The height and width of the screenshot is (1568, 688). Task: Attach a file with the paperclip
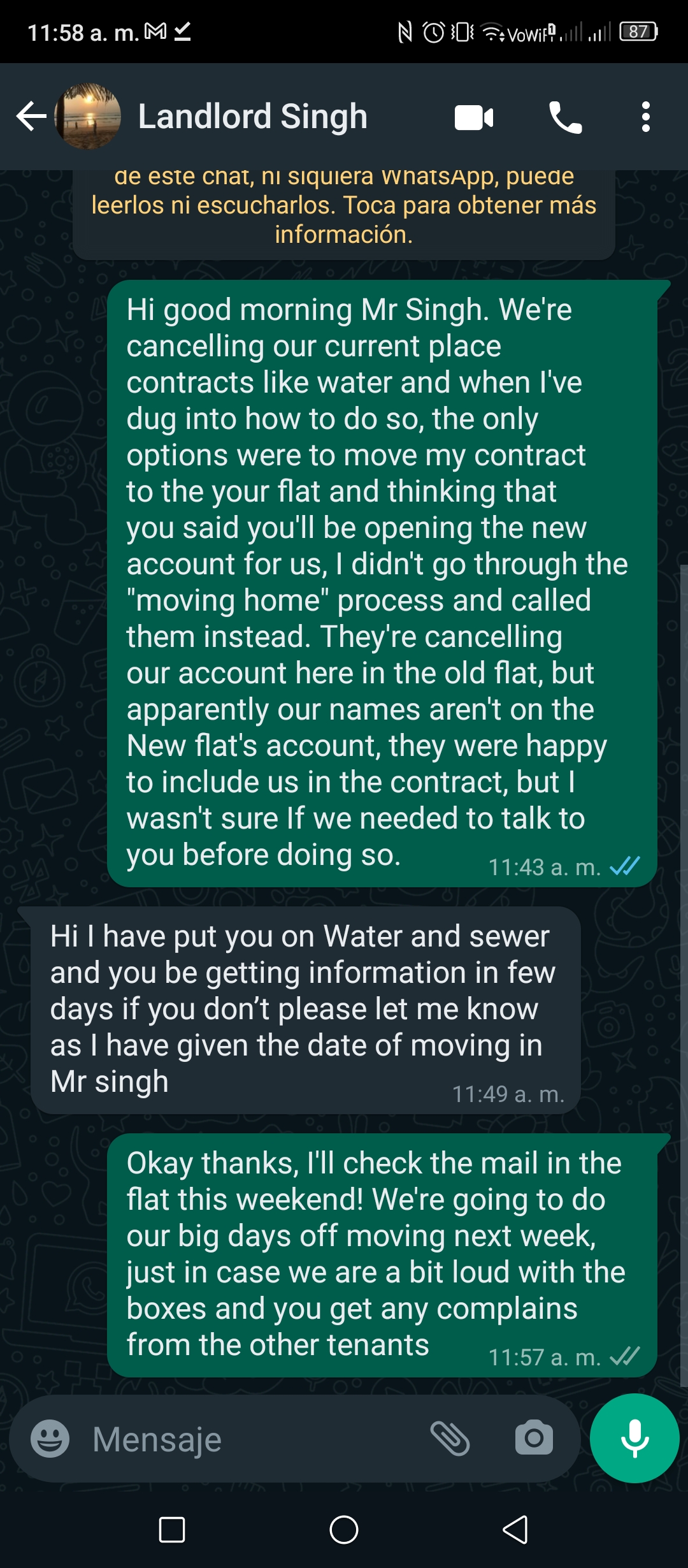click(x=450, y=1438)
